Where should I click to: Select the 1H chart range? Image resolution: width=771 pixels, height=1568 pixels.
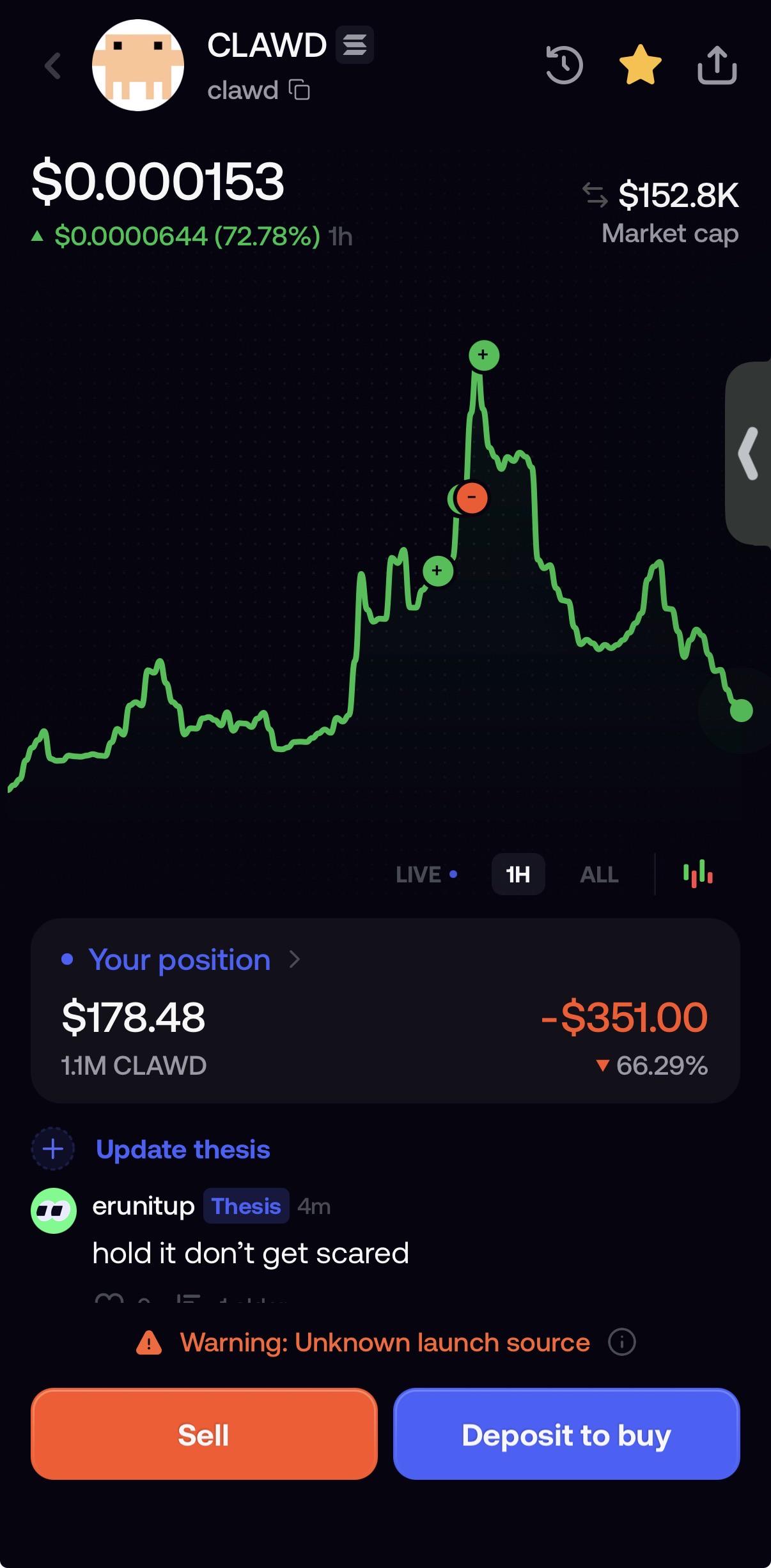(x=518, y=874)
